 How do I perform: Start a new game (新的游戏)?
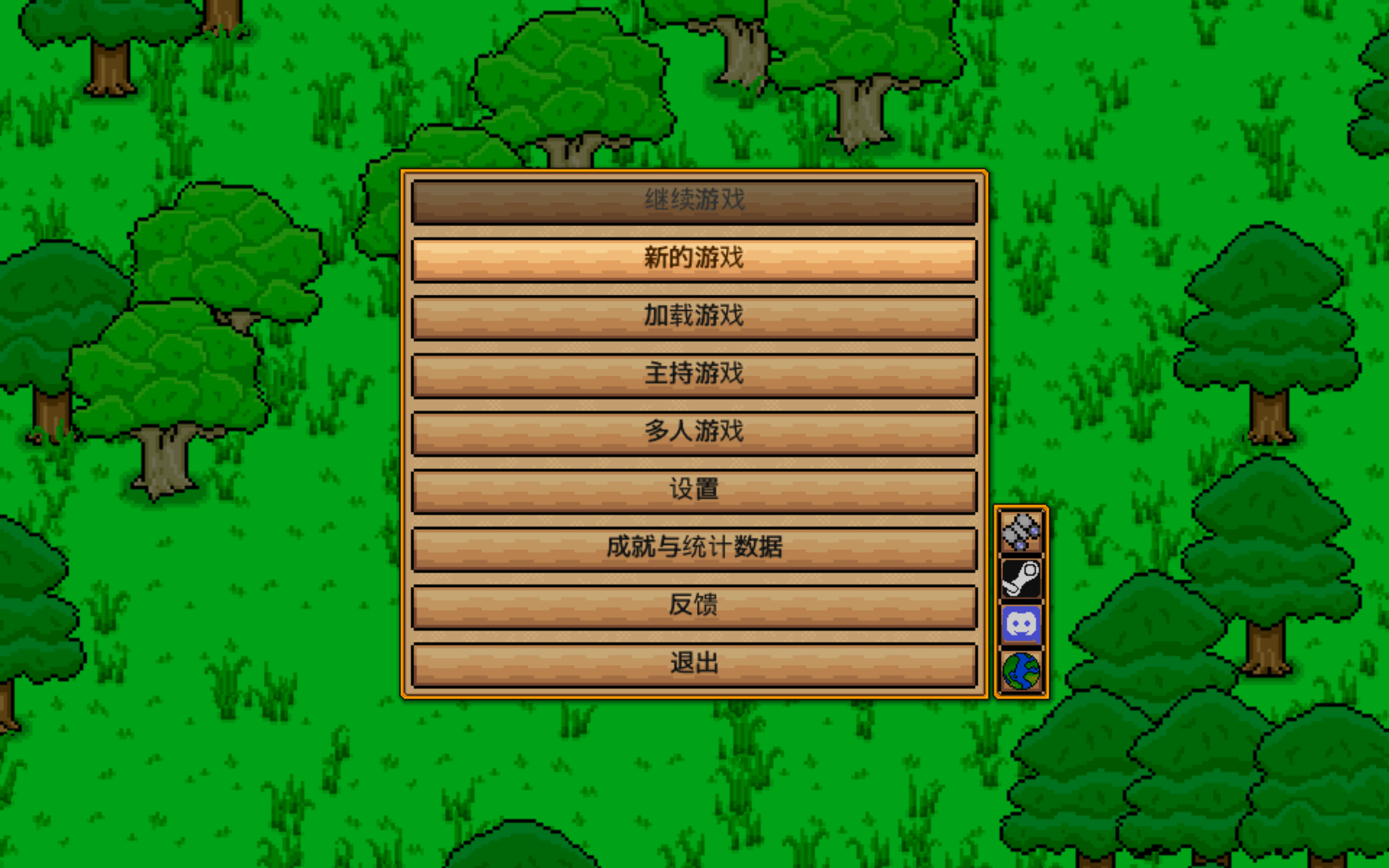pos(694,259)
